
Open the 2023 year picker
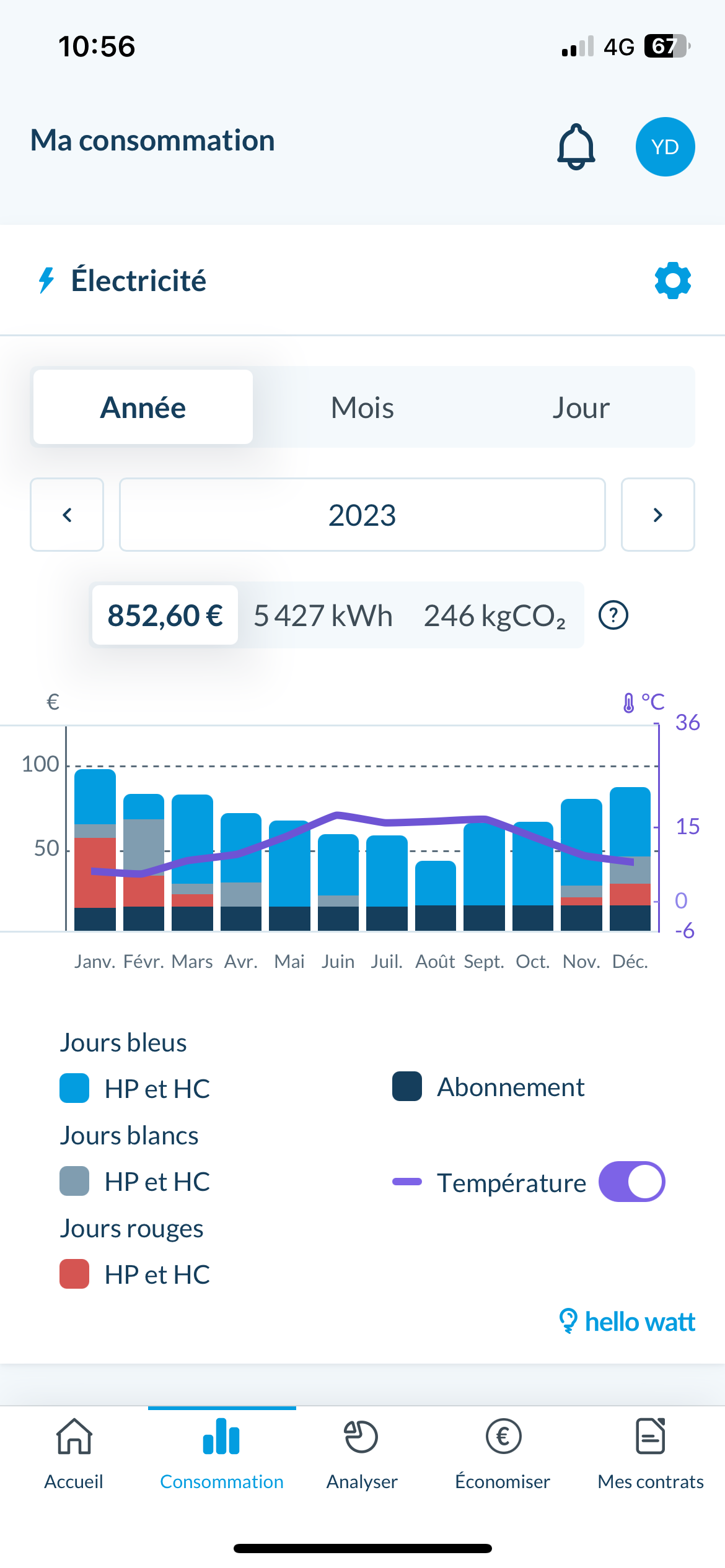(362, 515)
